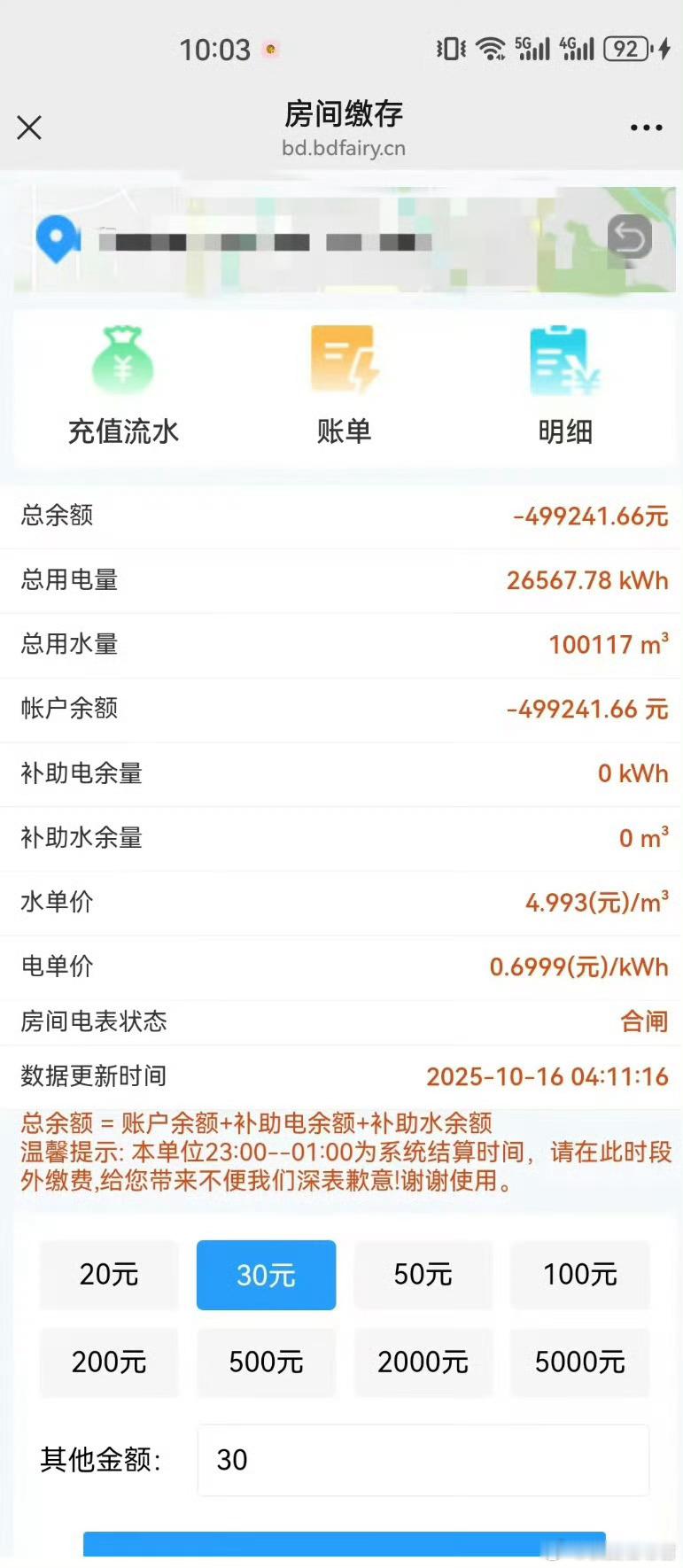Screen dimensions: 683x1568
Task: Pick the 500元 recharge option
Action: click(266, 1362)
